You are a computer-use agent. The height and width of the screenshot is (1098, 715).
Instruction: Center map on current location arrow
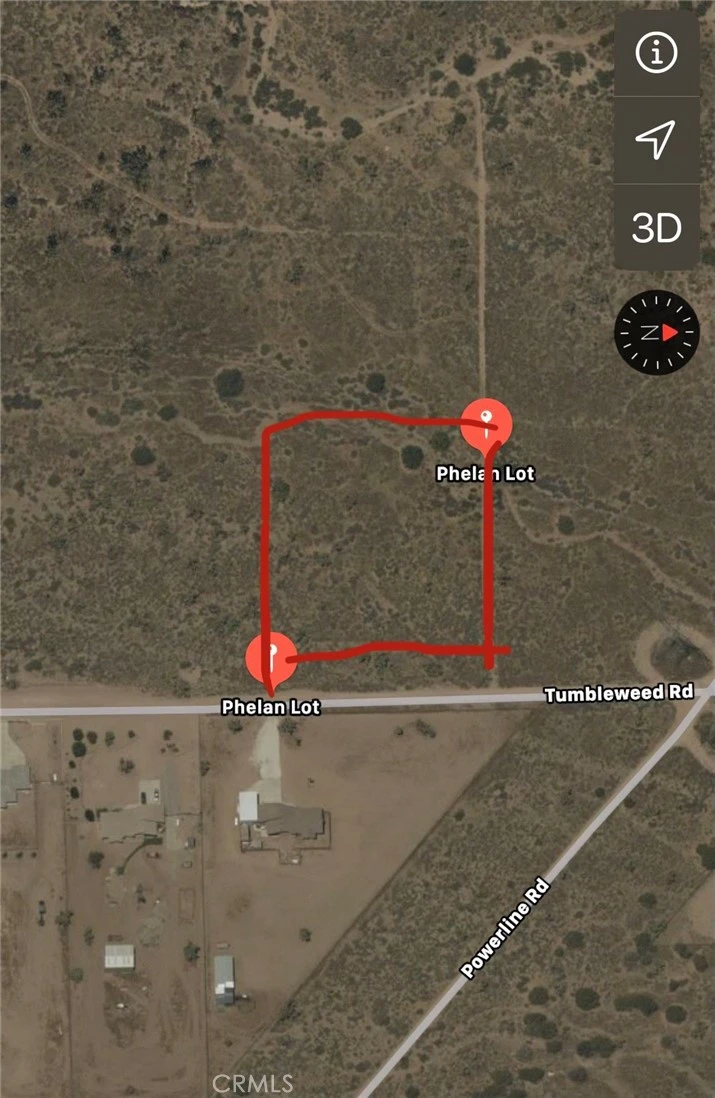pos(656,141)
